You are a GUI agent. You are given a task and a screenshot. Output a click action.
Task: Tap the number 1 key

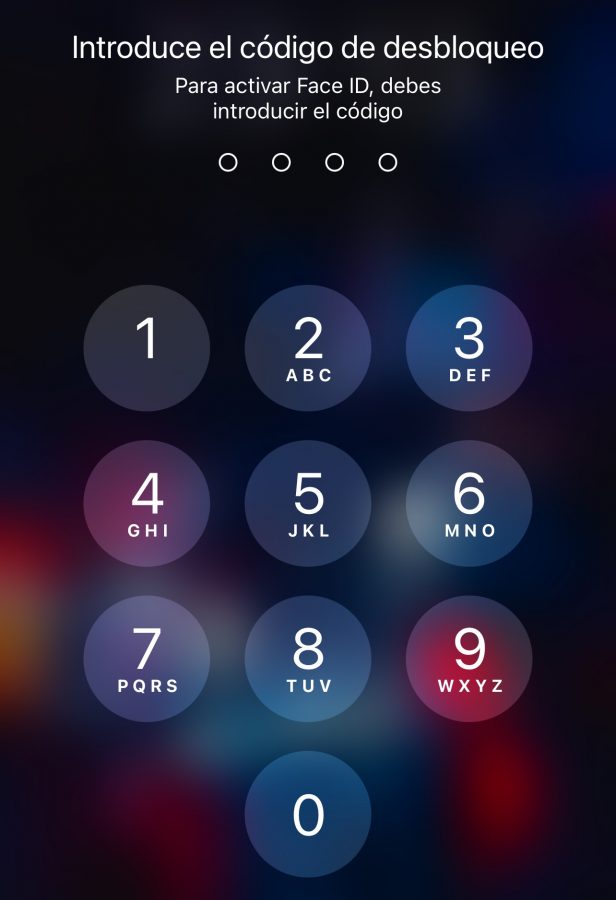147,348
